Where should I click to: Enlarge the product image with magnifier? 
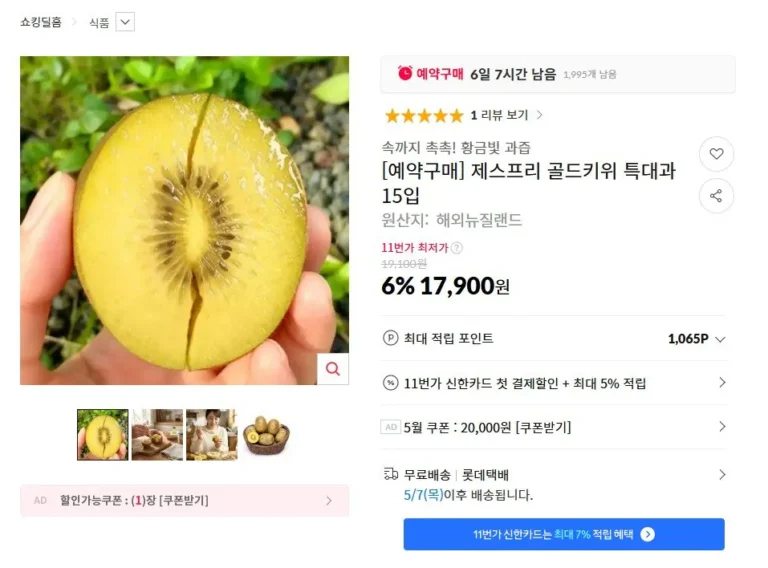[332, 369]
